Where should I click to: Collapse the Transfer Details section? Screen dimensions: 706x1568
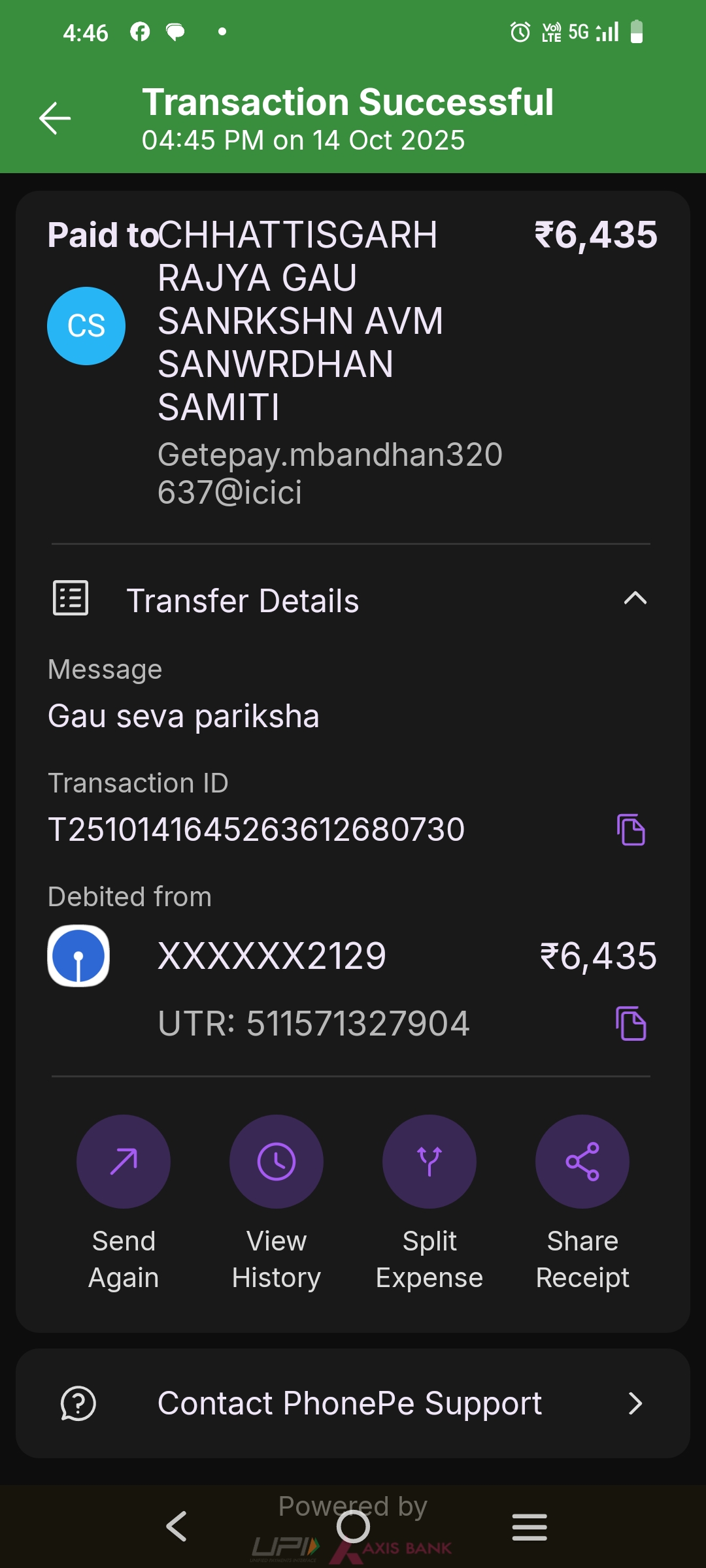click(635, 598)
